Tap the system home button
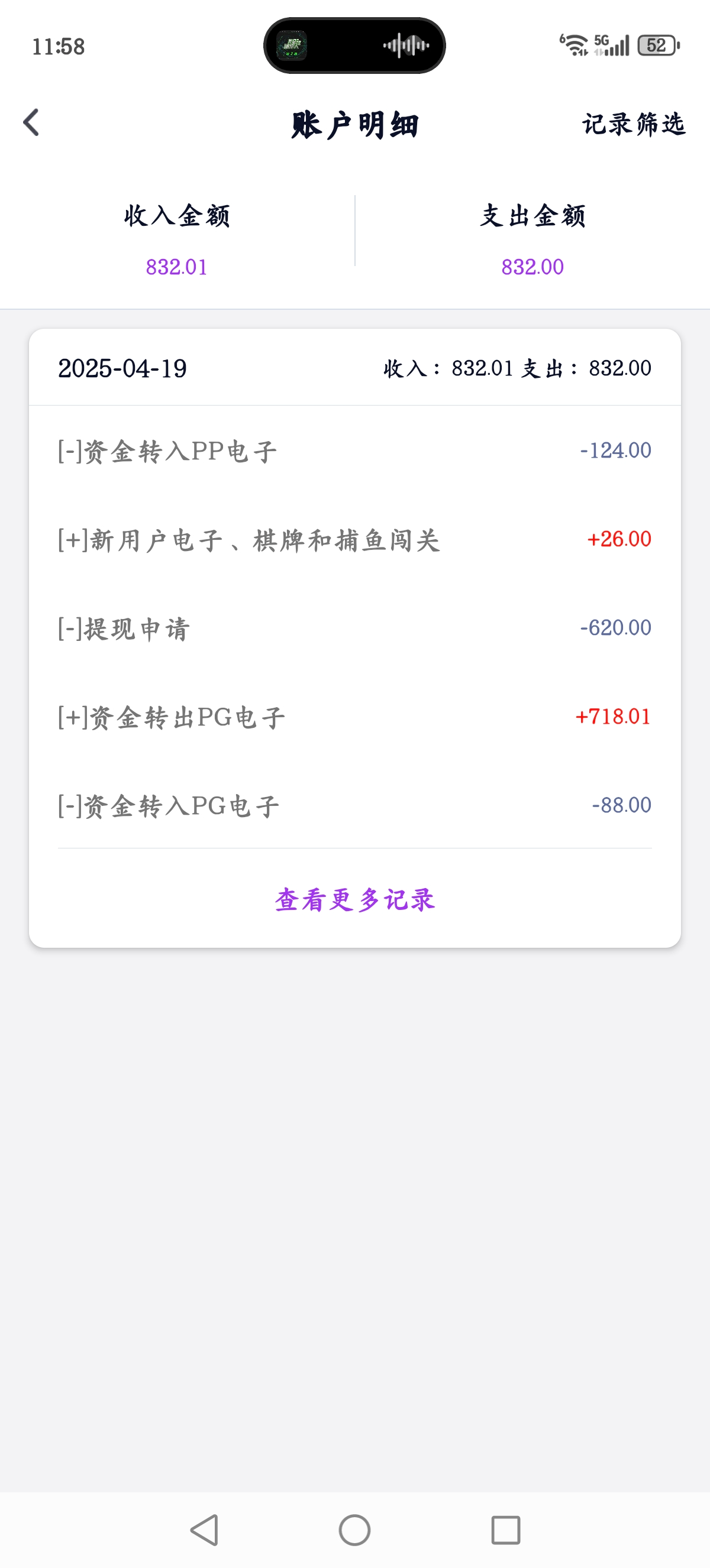This screenshot has height=1568, width=710. (x=354, y=1530)
